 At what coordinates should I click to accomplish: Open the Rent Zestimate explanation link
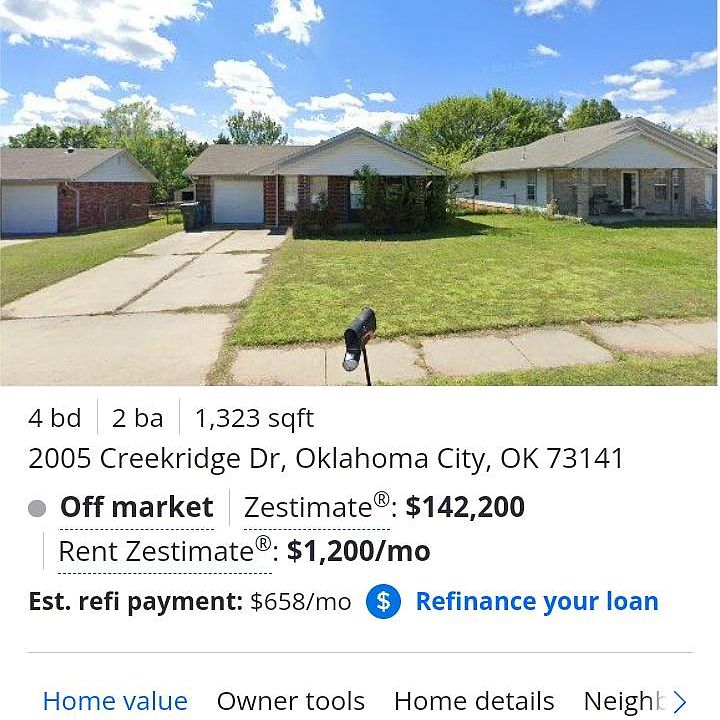pyautogui.click(x=164, y=551)
